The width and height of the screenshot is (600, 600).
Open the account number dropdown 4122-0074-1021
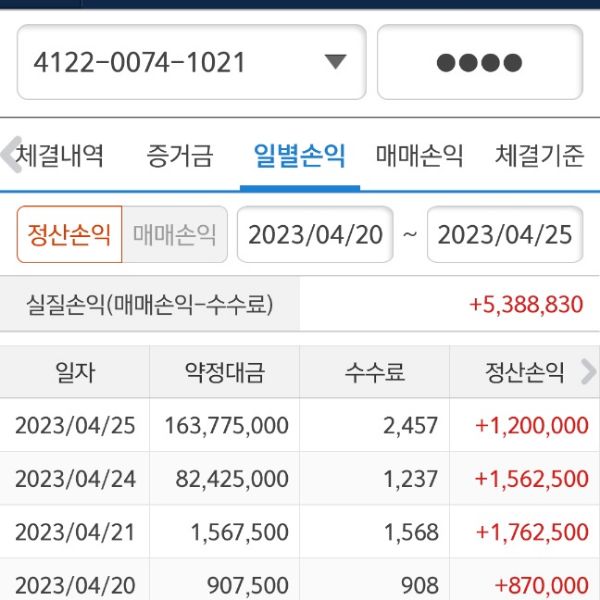tap(191, 63)
